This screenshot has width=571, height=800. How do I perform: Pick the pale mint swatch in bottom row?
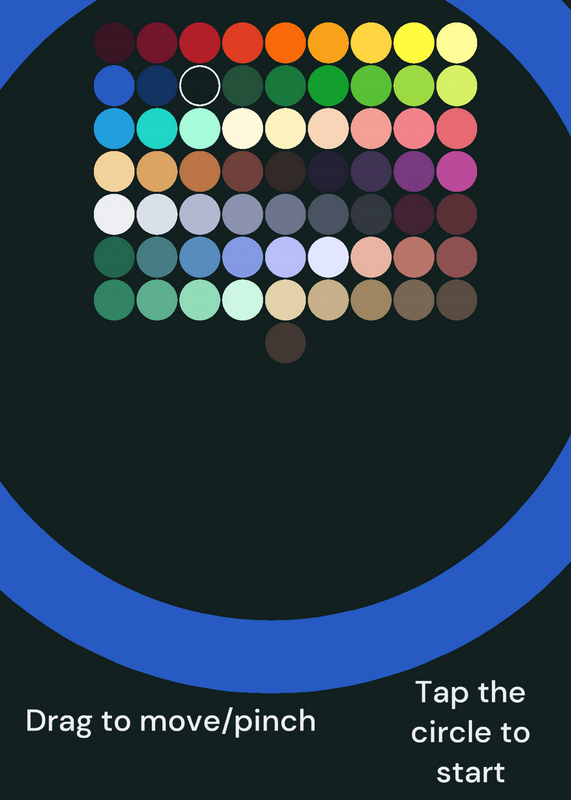click(x=242, y=300)
